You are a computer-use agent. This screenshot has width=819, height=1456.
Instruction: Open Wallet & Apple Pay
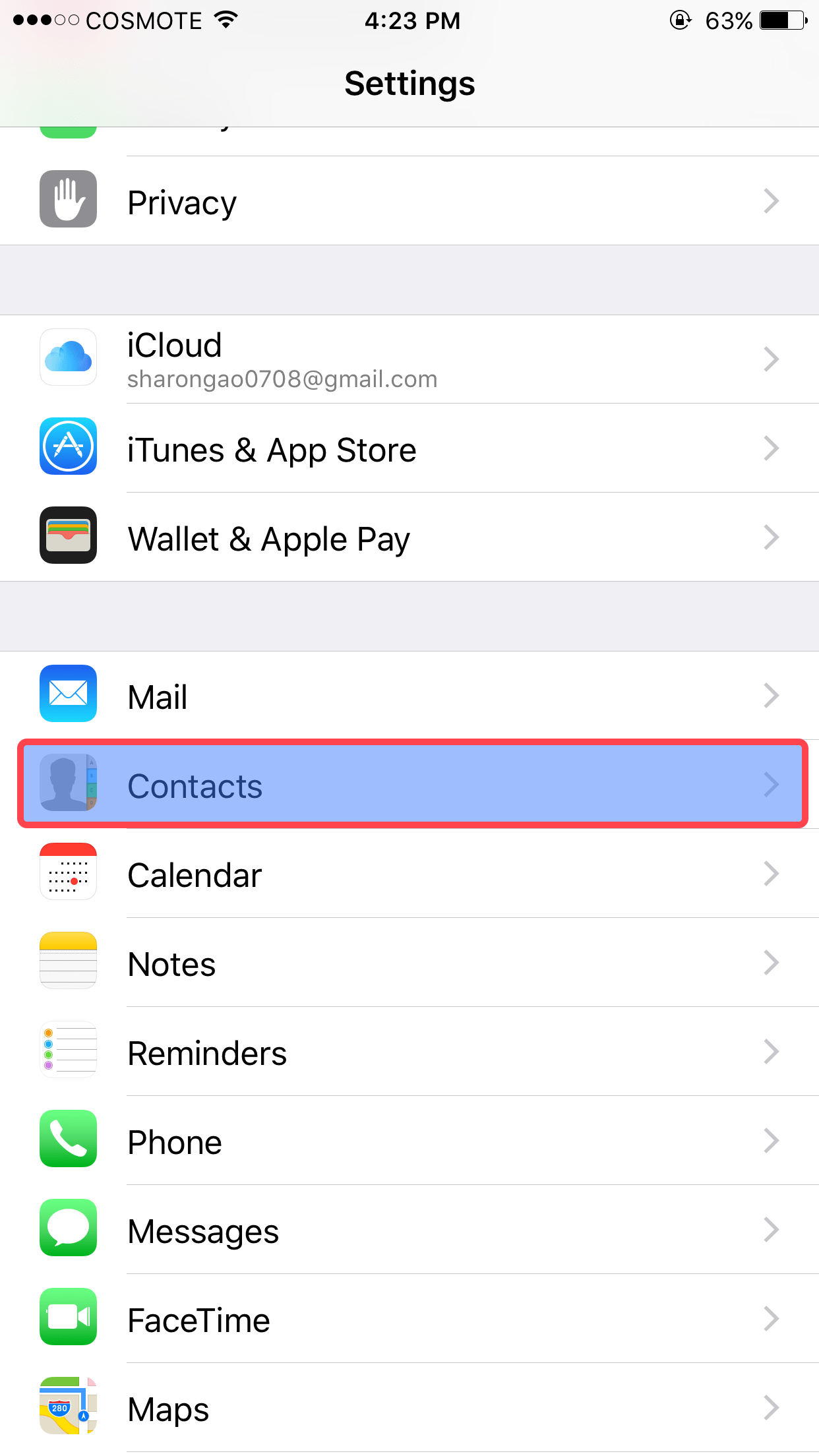click(409, 538)
